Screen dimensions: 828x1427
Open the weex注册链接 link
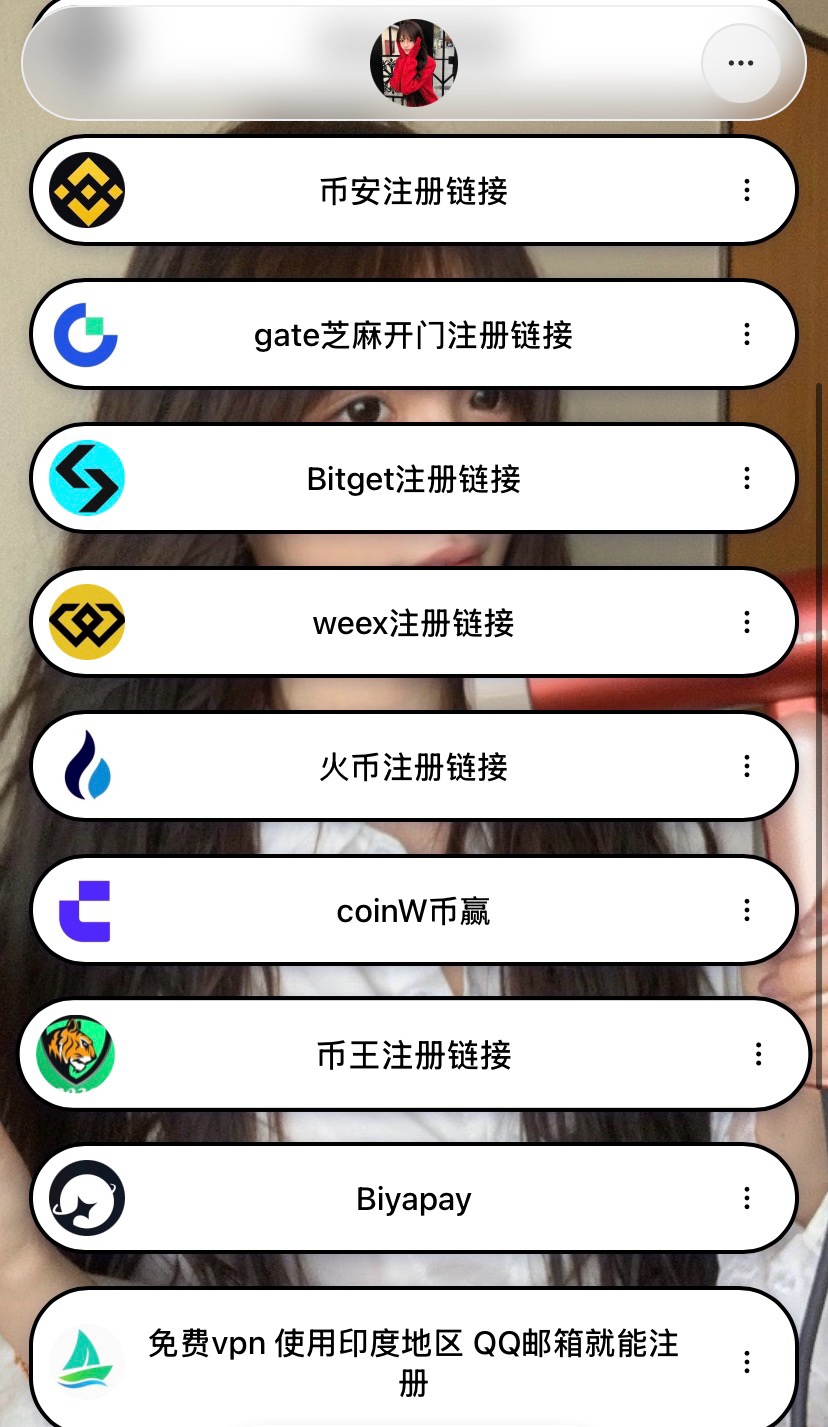coord(413,622)
